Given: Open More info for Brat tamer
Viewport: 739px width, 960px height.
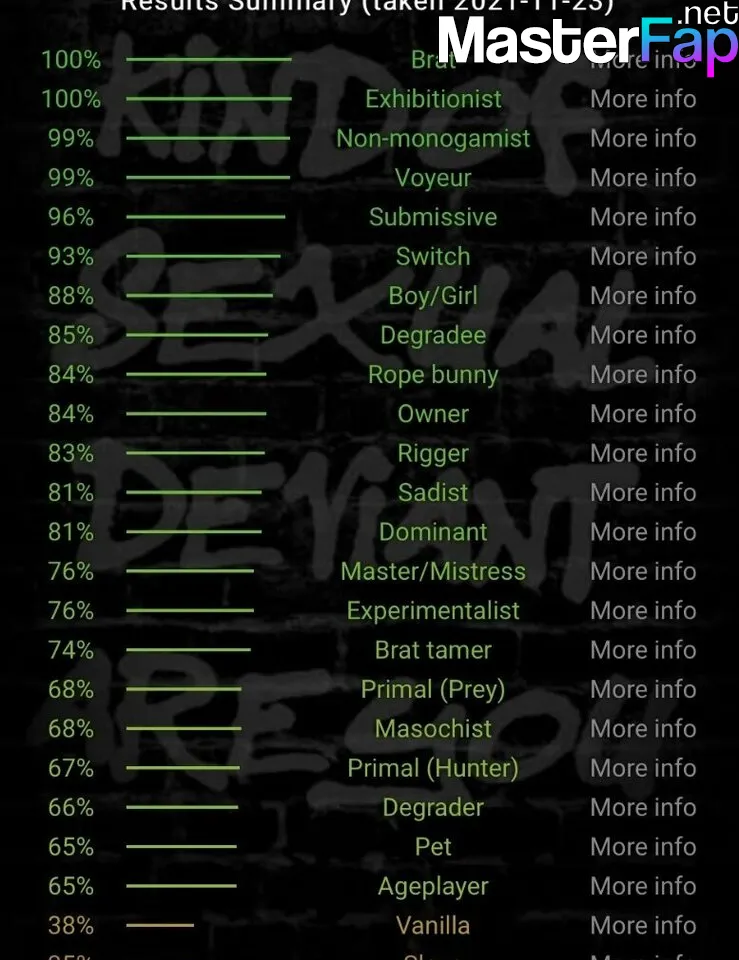Looking at the screenshot, I should (x=643, y=650).
